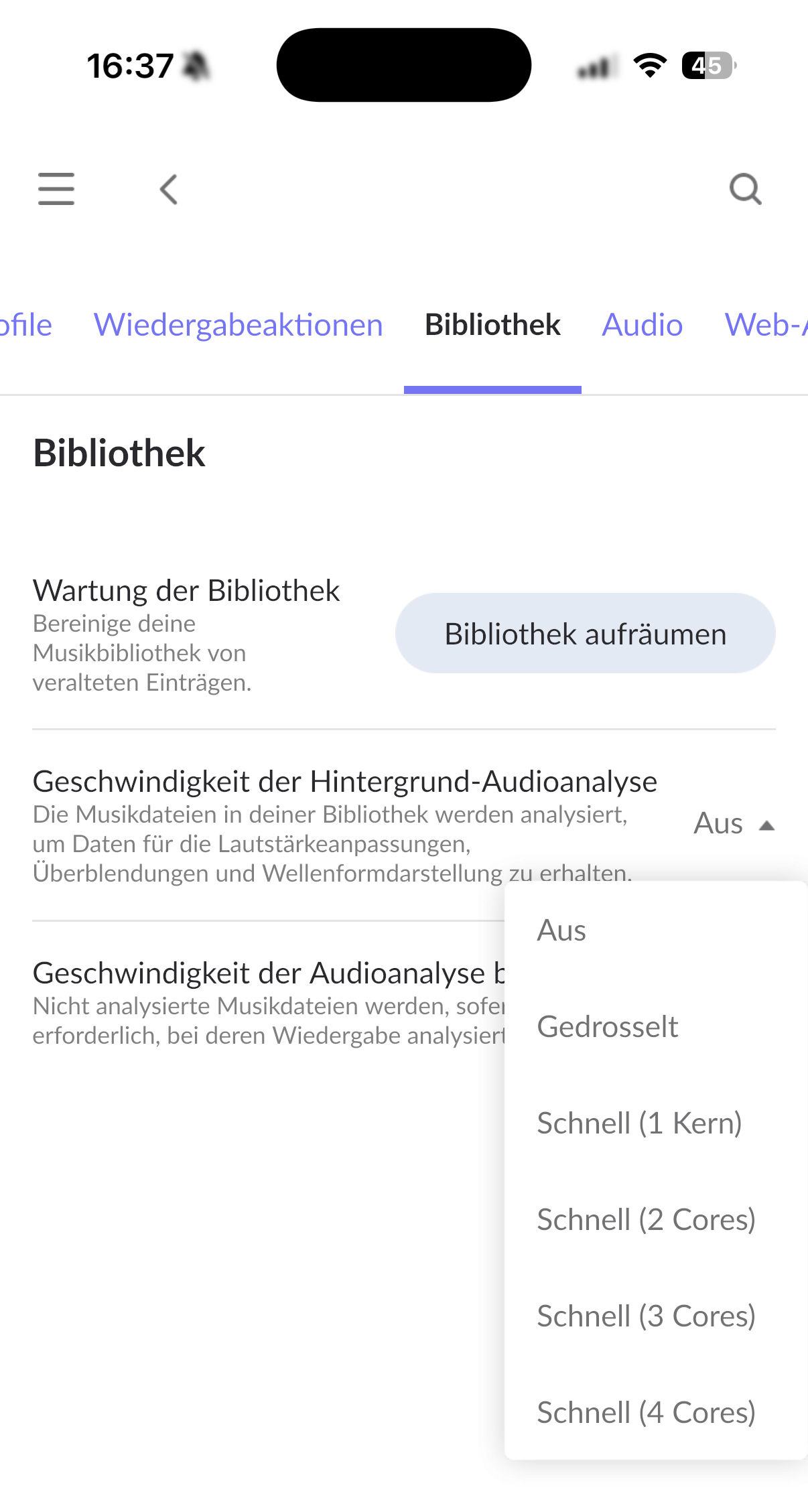Collapse the Hintergrund-Audioanalyse dropdown showing Aus
This screenshot has width=808, height=1512.
tap(734, 823)
